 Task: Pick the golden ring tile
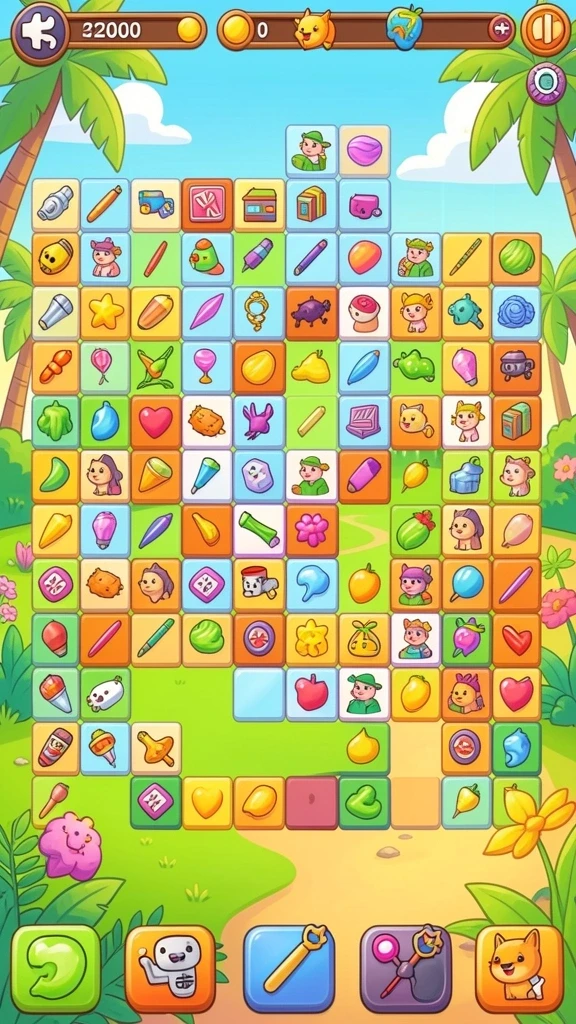[x=259, y=313]
